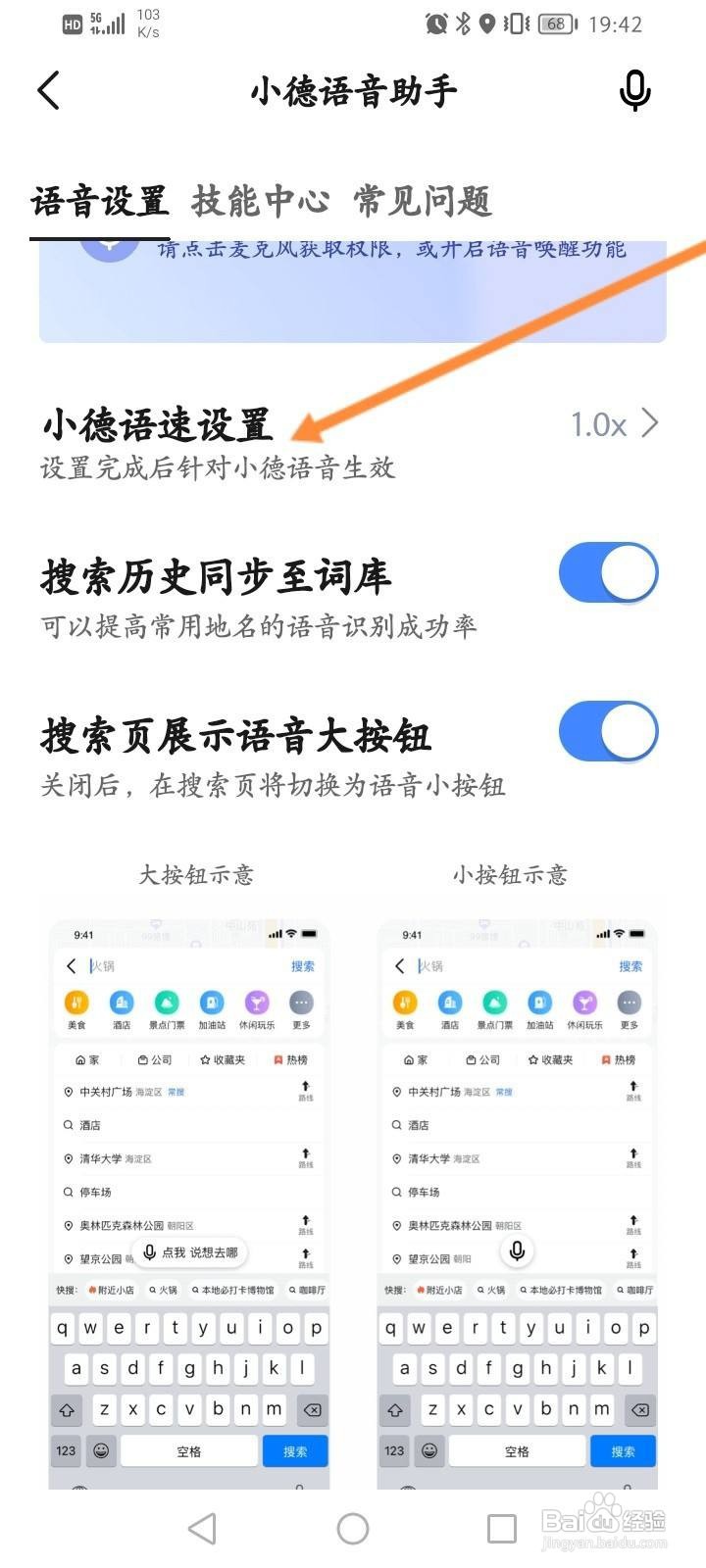Tap the big voice microphone button in right preview

pos(515,1251)
